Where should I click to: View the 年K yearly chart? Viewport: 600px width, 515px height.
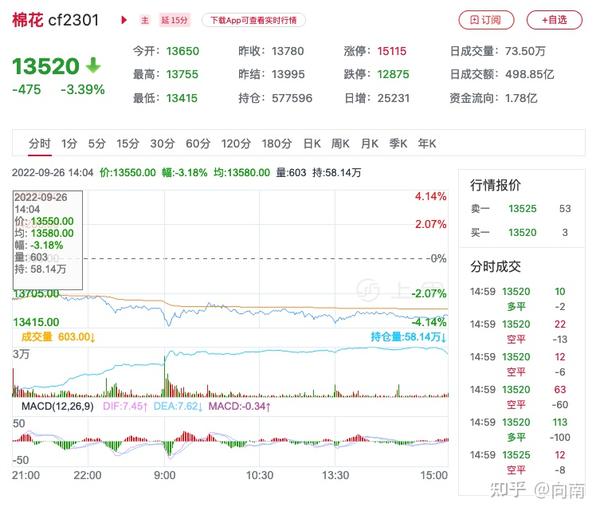[427, 144]
